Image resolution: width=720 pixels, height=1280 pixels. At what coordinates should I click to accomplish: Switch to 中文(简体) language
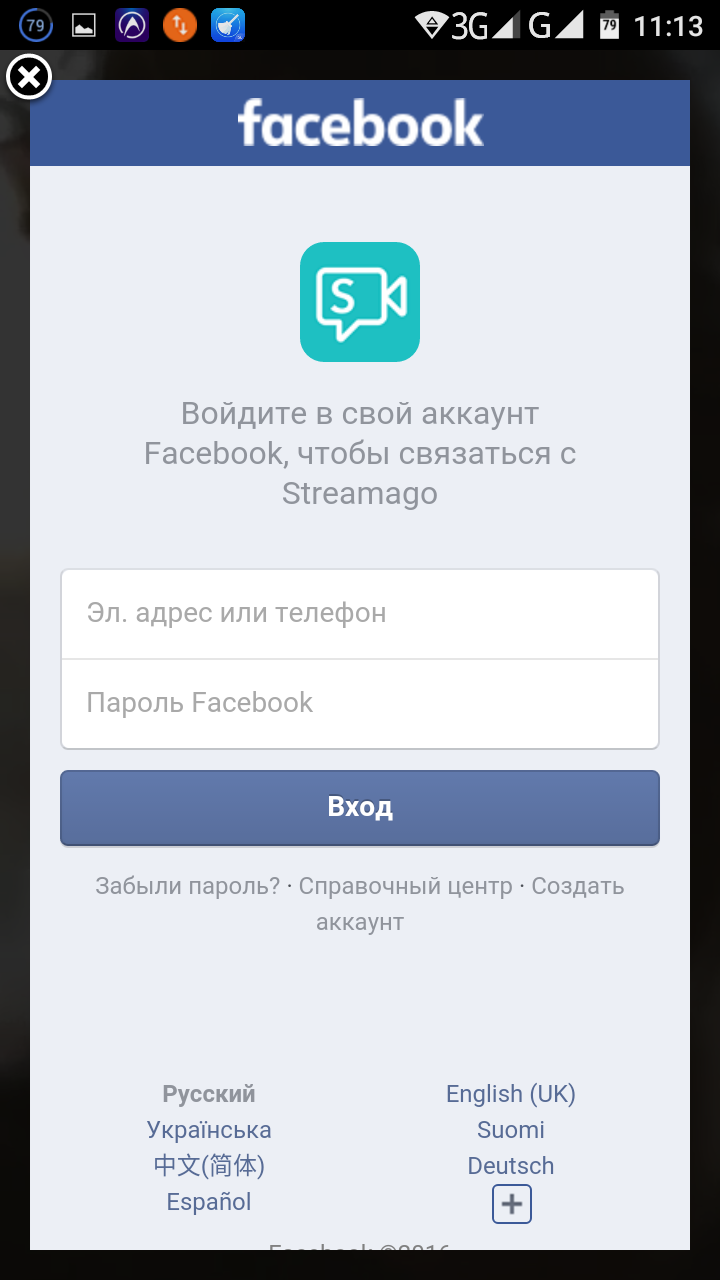coord(209,1166)
